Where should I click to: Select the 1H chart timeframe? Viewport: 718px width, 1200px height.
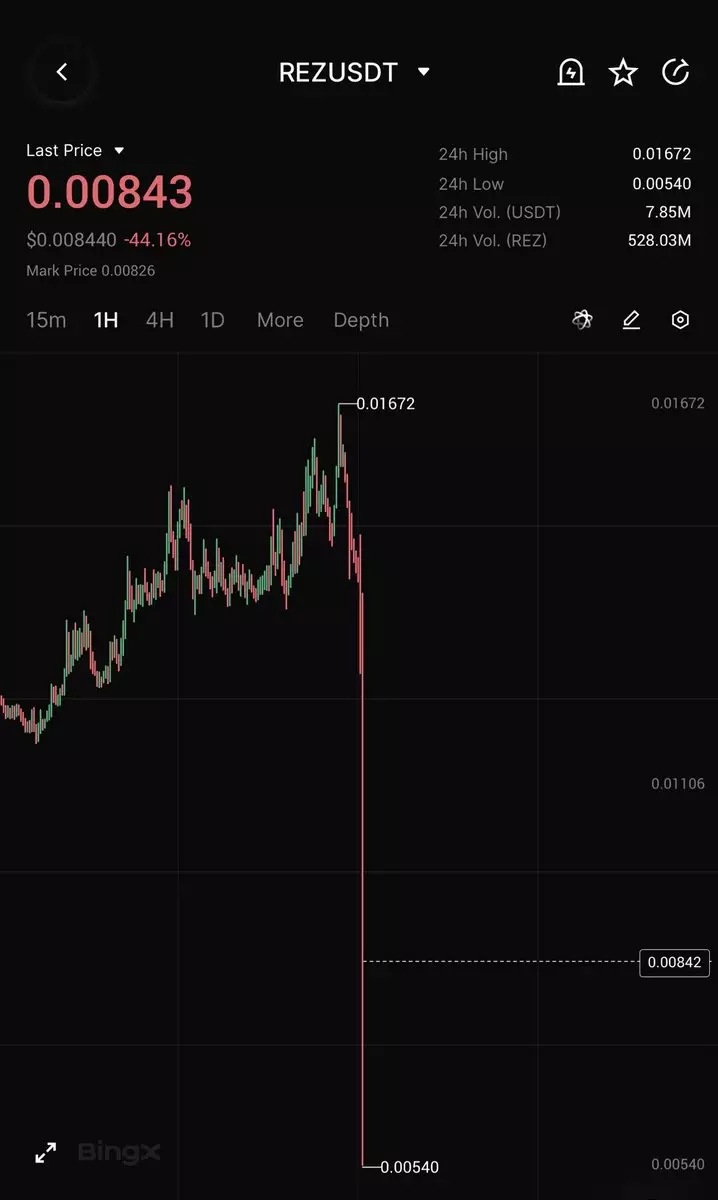[x=106, y=320]
